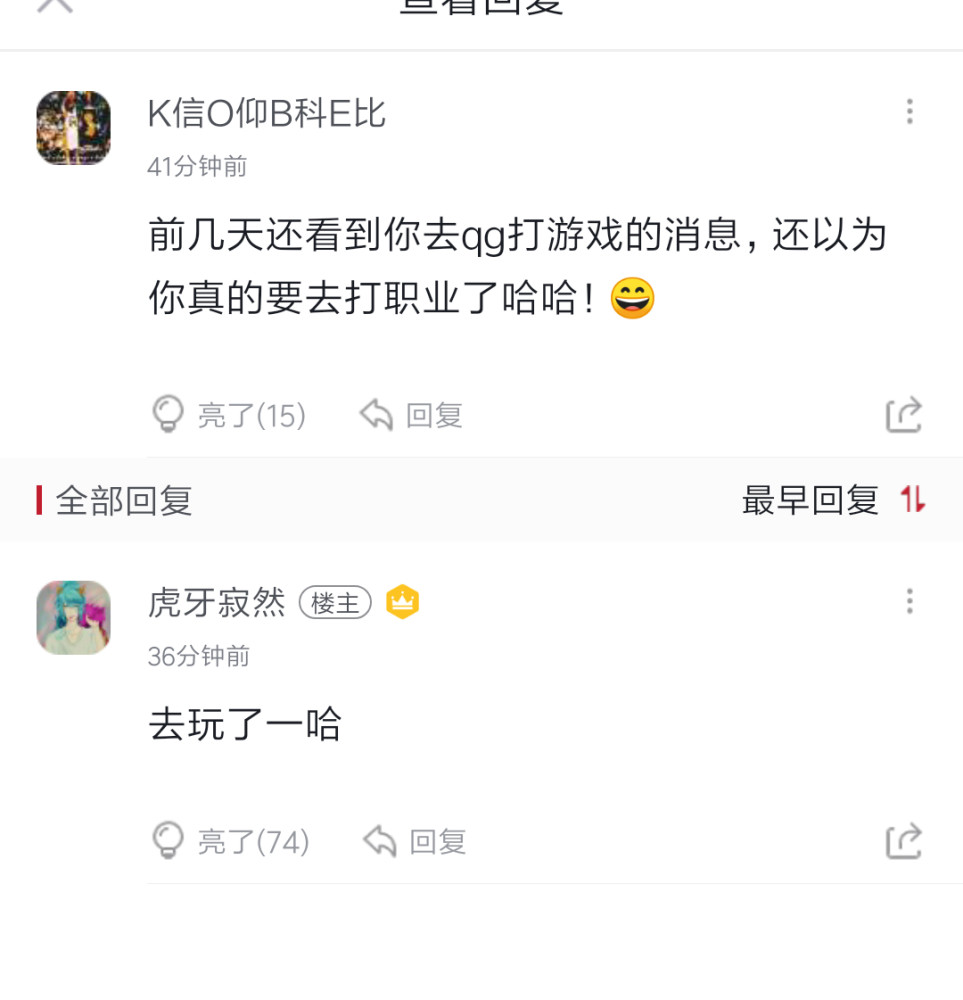Viewport: 963px width, 1000px height.
Task: Toggle the 最早回复 sort order
Action: (x=834, y=500)
